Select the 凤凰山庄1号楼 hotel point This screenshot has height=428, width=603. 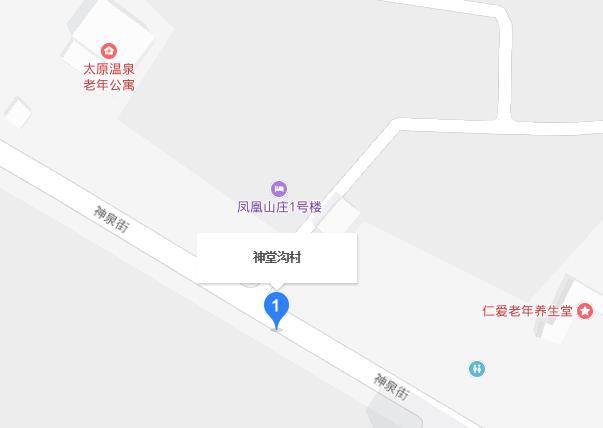(279, 189)
